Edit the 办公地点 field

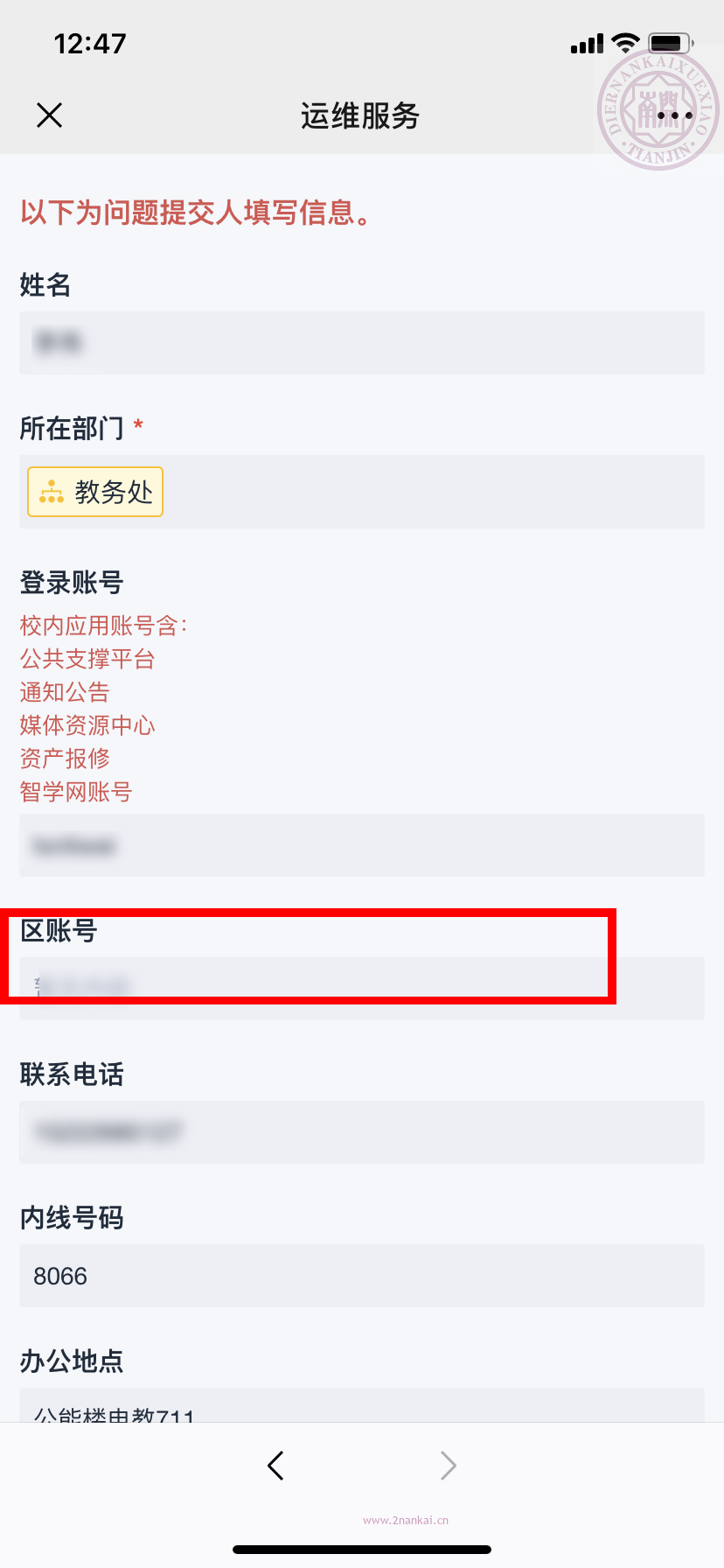(x=362, y=1405)
